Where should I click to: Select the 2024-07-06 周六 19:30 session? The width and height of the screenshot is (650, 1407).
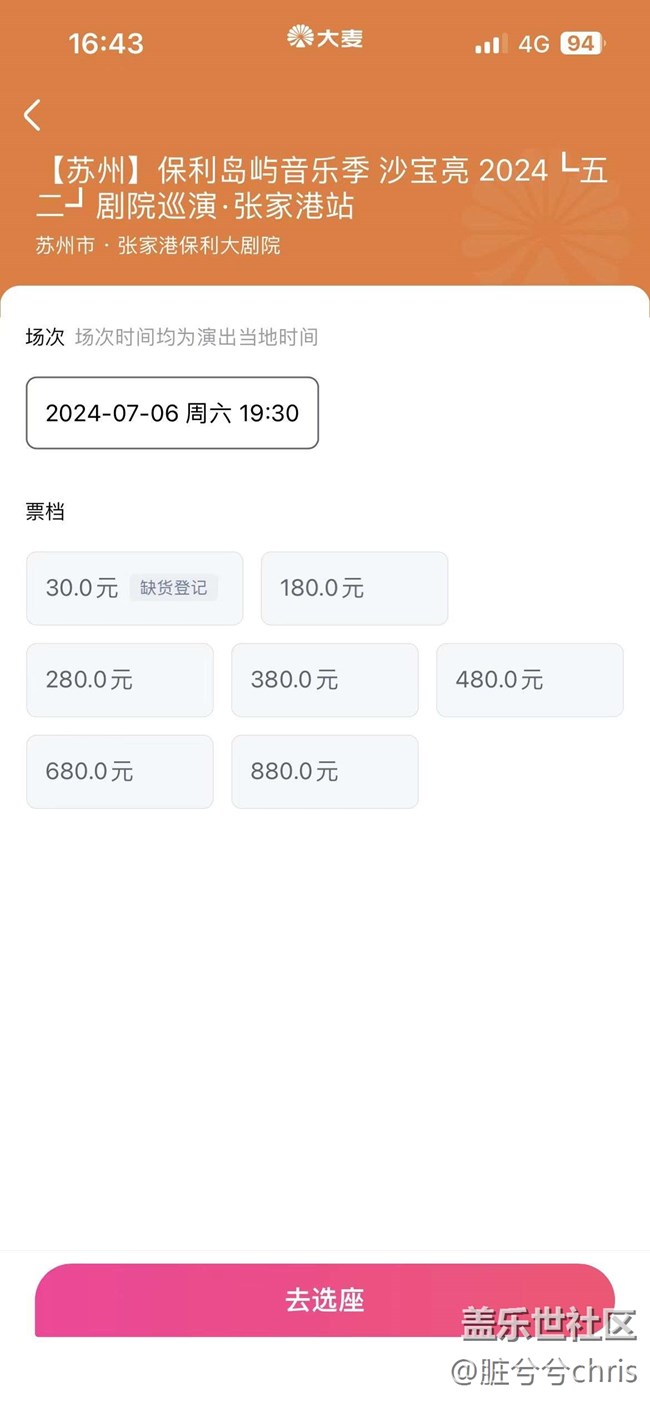(x=172, y=413)
